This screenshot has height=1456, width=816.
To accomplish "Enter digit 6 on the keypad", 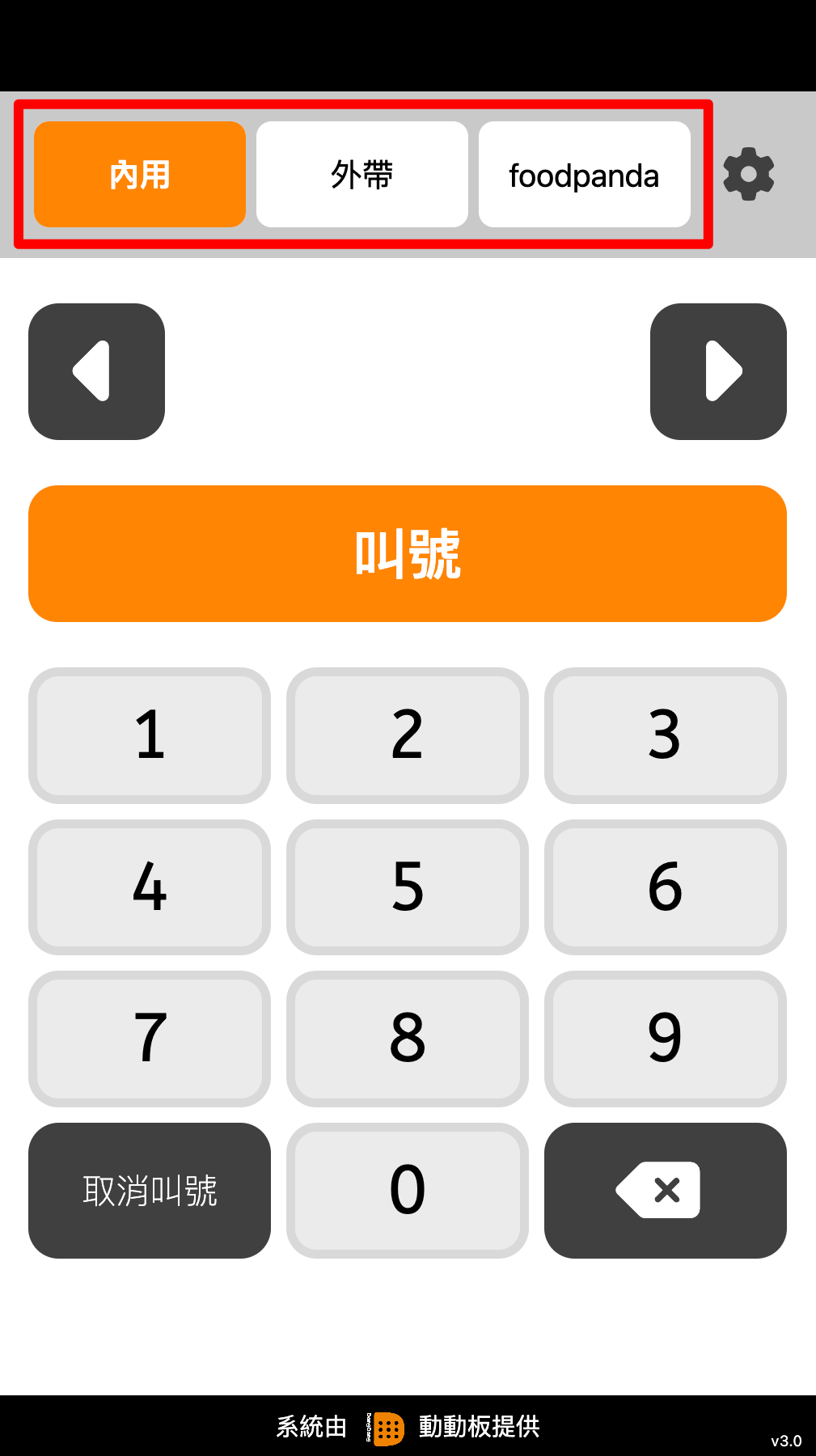I will (666, 887).
